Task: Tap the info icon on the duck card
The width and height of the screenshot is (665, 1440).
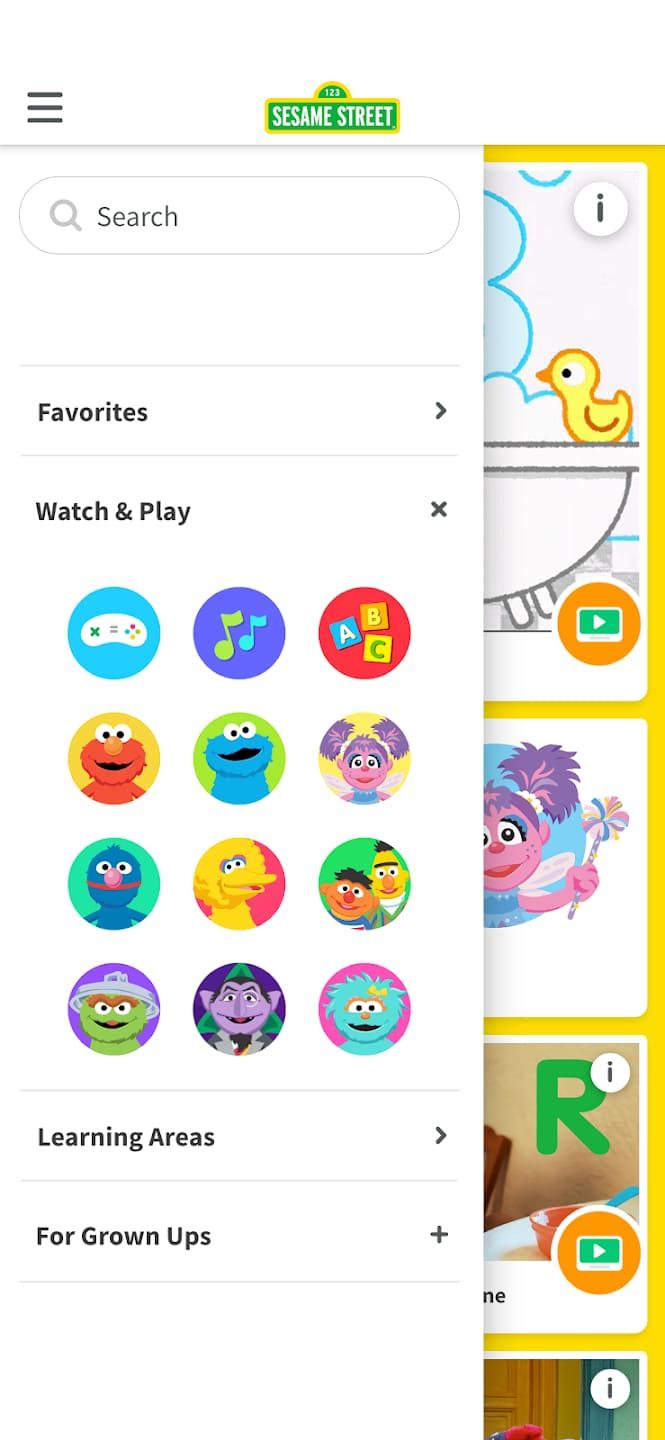Action: pos(600,209)
